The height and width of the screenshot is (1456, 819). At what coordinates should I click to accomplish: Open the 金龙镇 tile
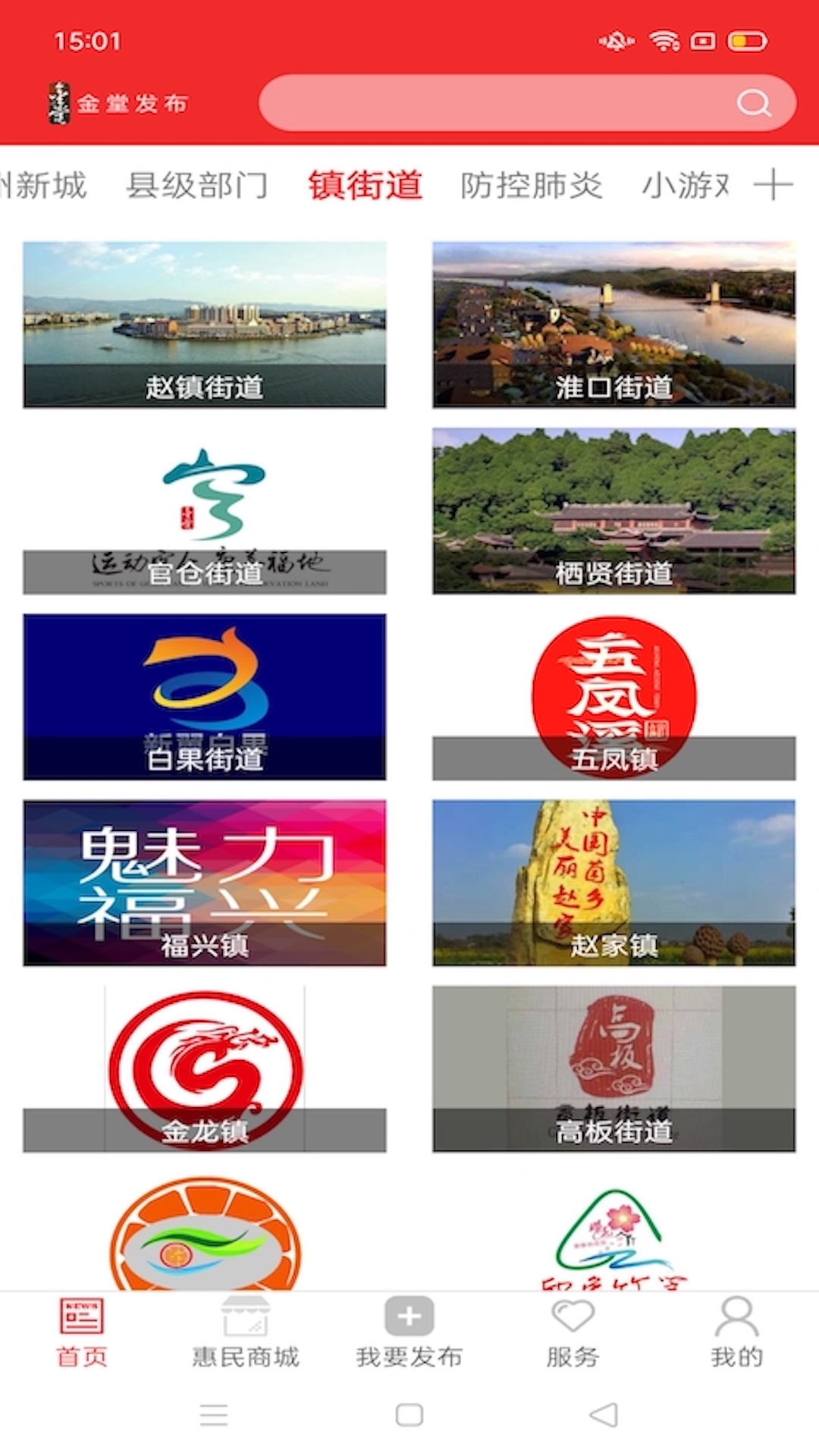point(205,1069)
